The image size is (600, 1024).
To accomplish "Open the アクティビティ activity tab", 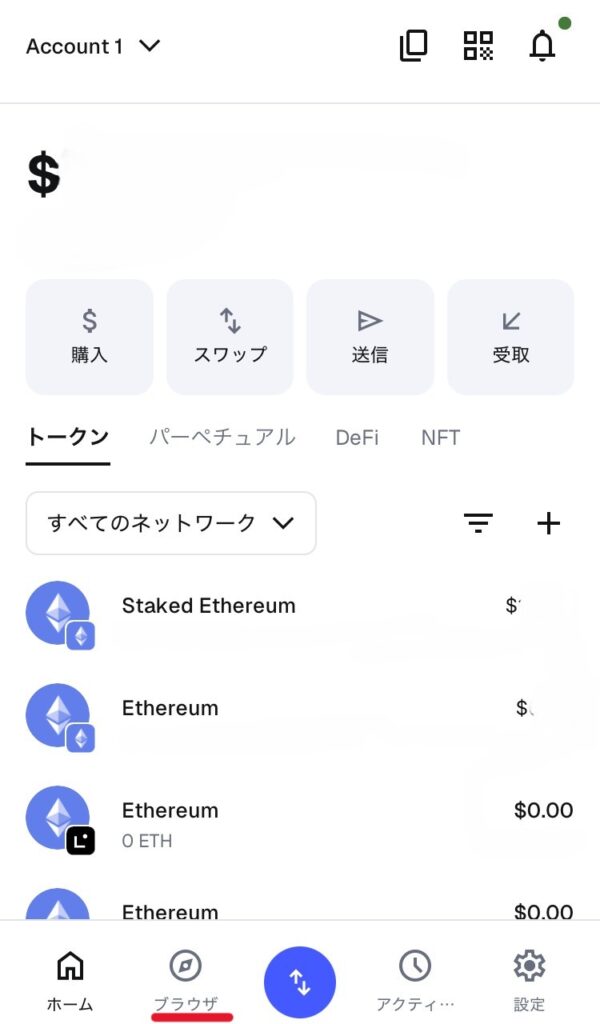I will click(415, 981).
